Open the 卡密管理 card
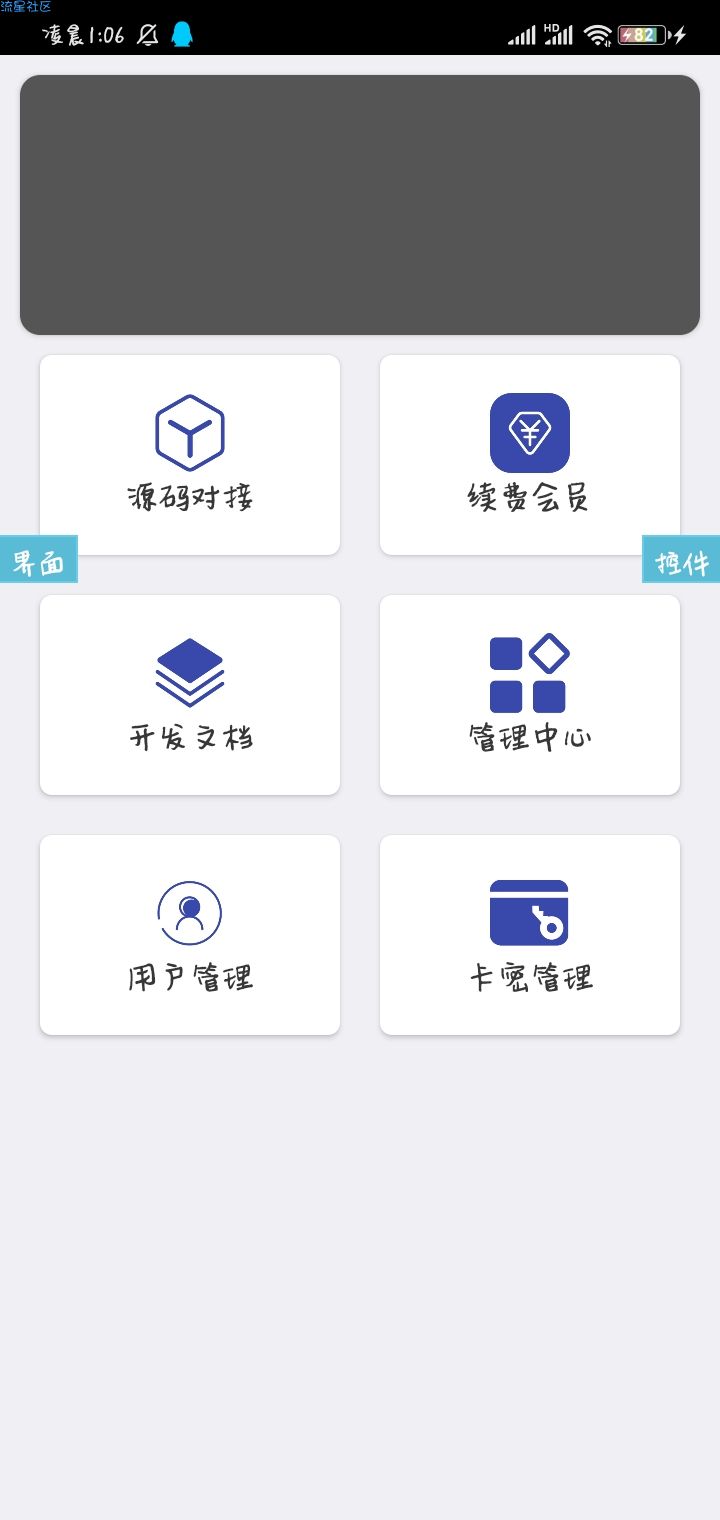 click(530, 935)
